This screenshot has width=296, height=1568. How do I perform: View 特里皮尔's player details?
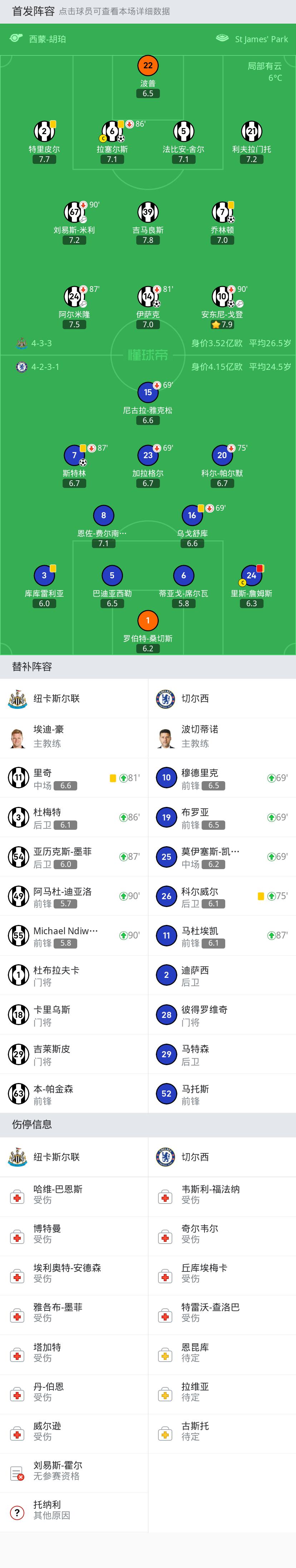point(44,131)
